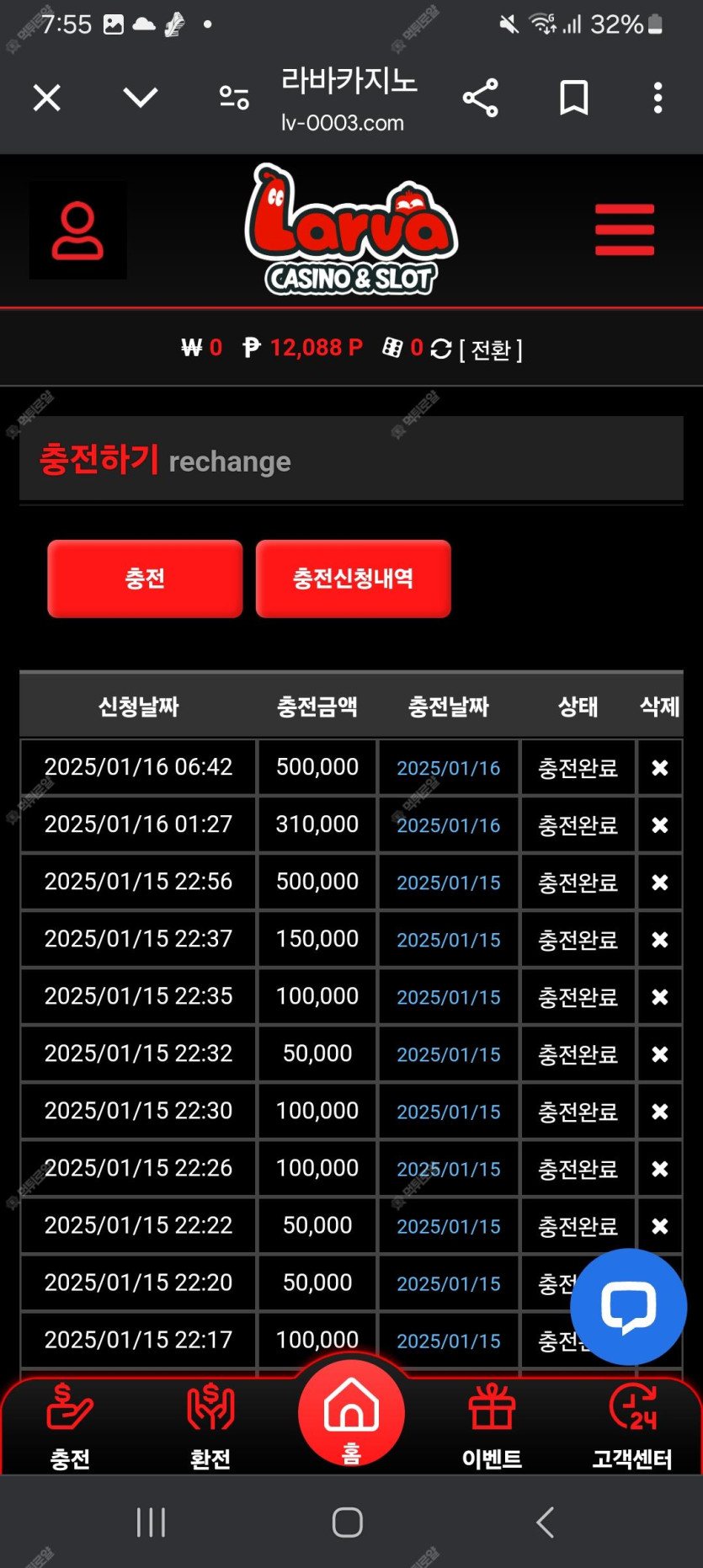The width and height of the screenshot is (703, 1568).
Task: Close the browser tab with X
Action: pyautogui.click(x=47, y=98)
